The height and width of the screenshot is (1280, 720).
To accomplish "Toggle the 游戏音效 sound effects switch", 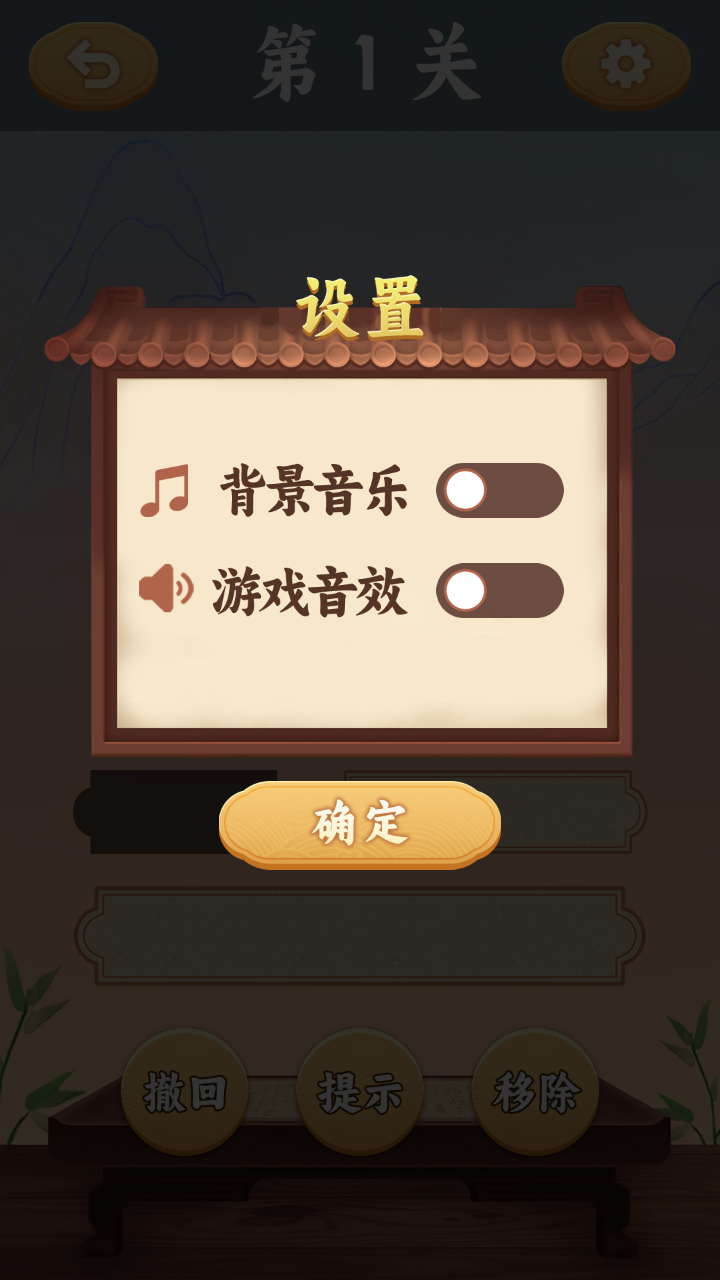I will click(499, 590).
